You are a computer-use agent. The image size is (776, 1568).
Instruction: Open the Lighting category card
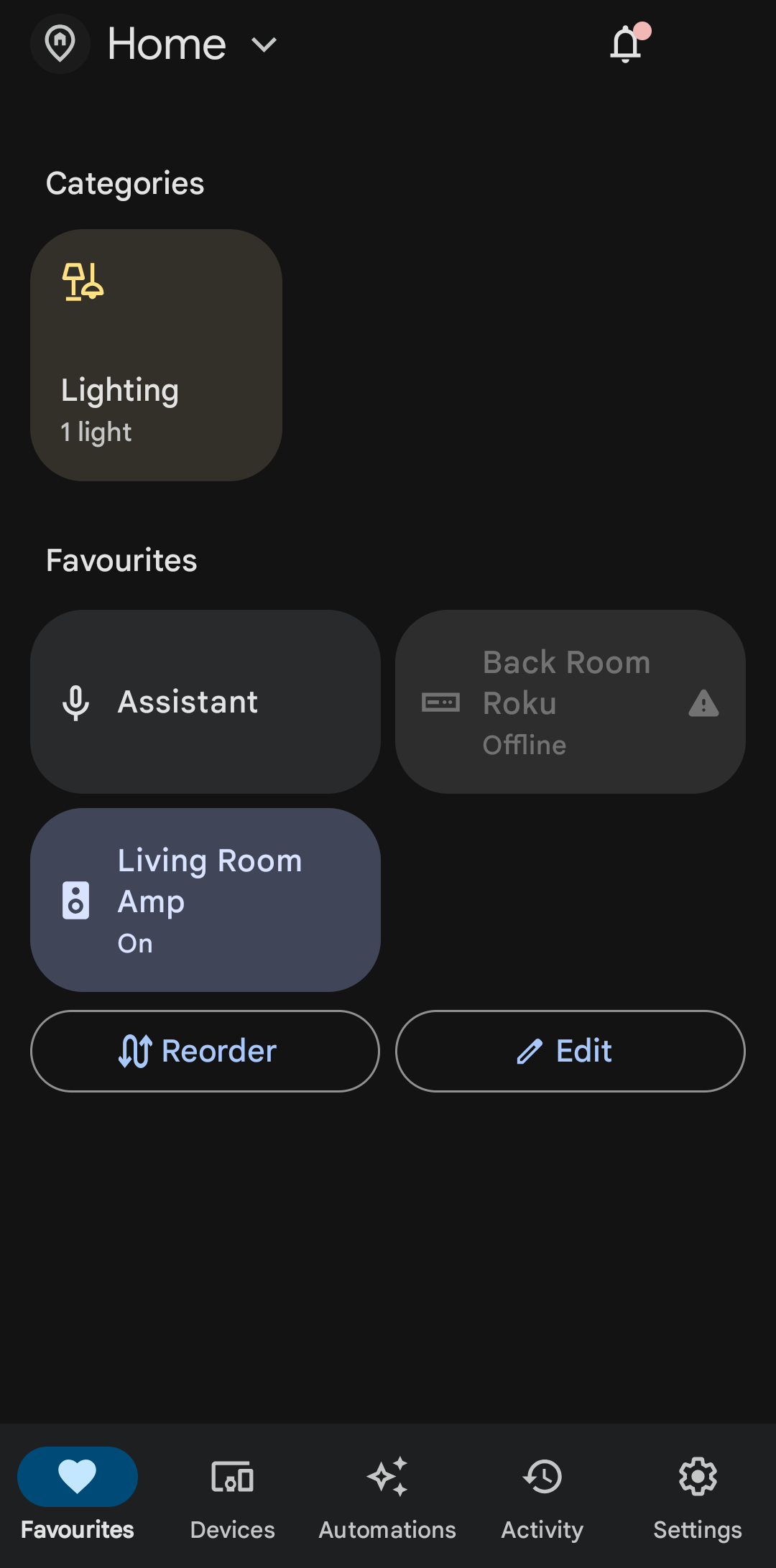(156, 355)
